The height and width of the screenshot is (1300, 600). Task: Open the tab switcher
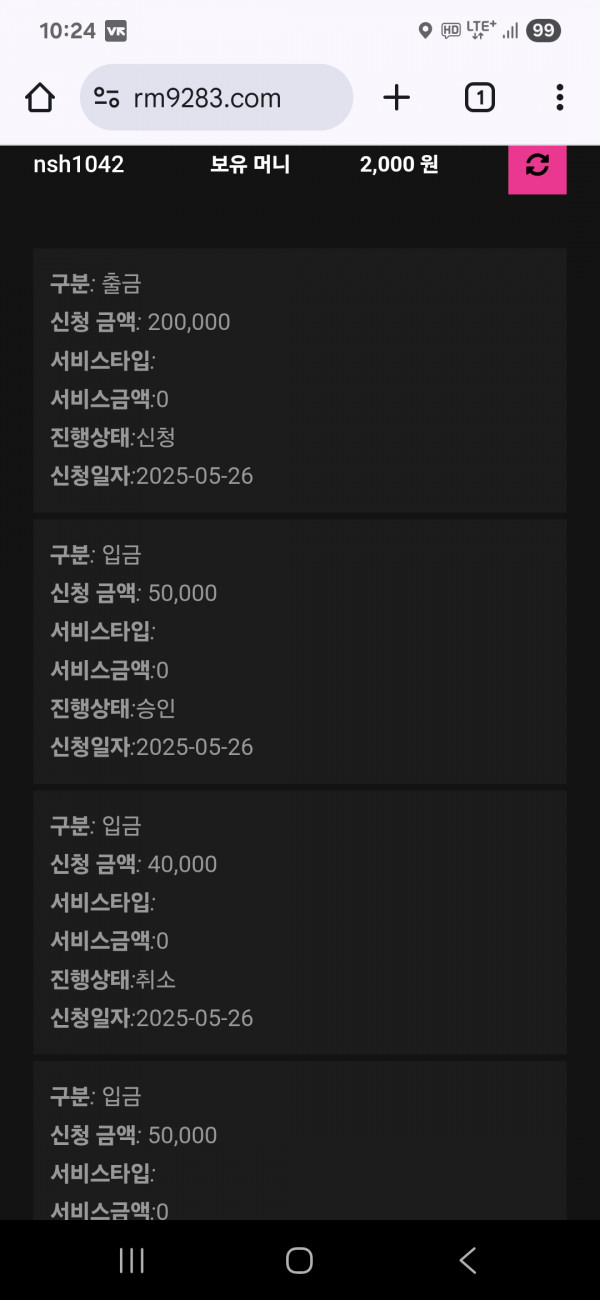[x=480, y=97]
